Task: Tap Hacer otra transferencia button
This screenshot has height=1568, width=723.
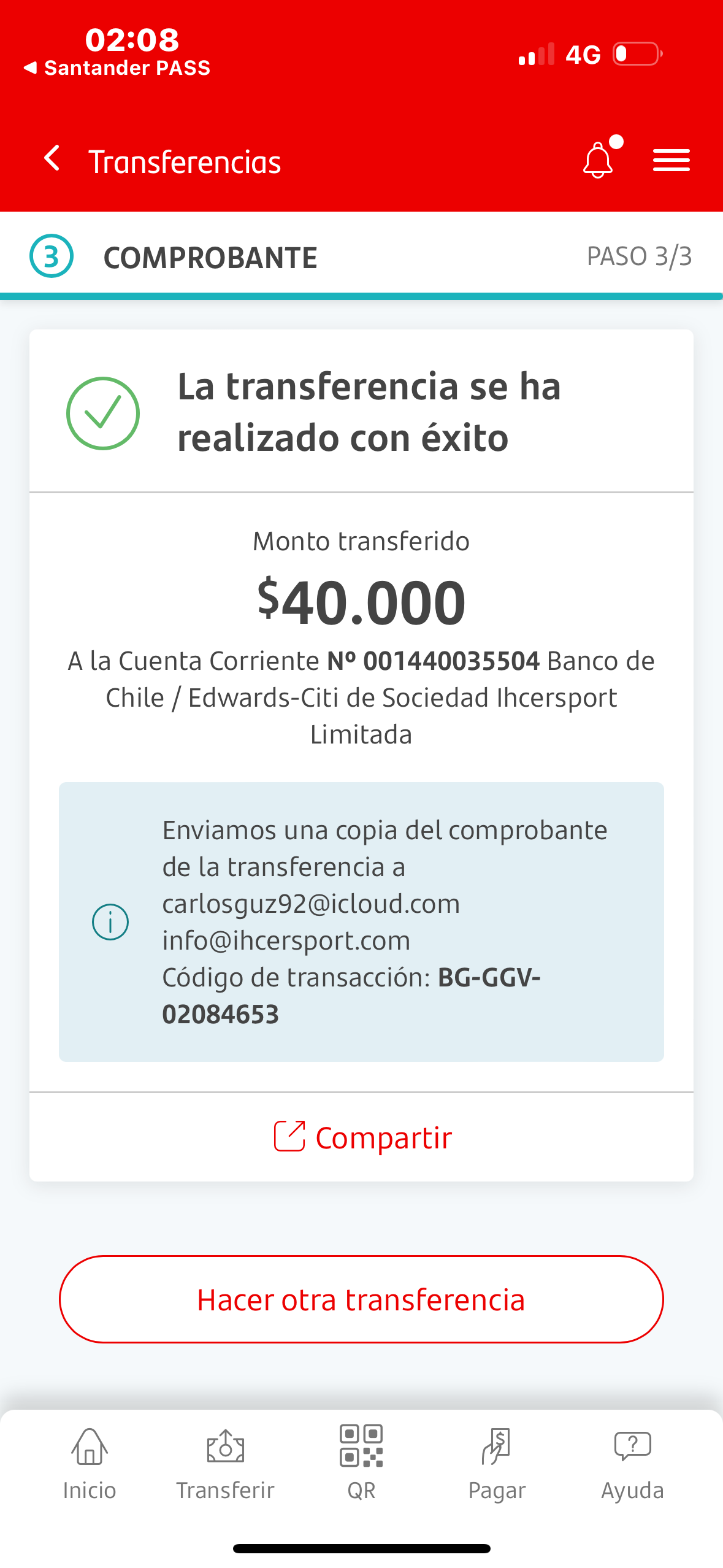Action: [x=361, y=1299]
